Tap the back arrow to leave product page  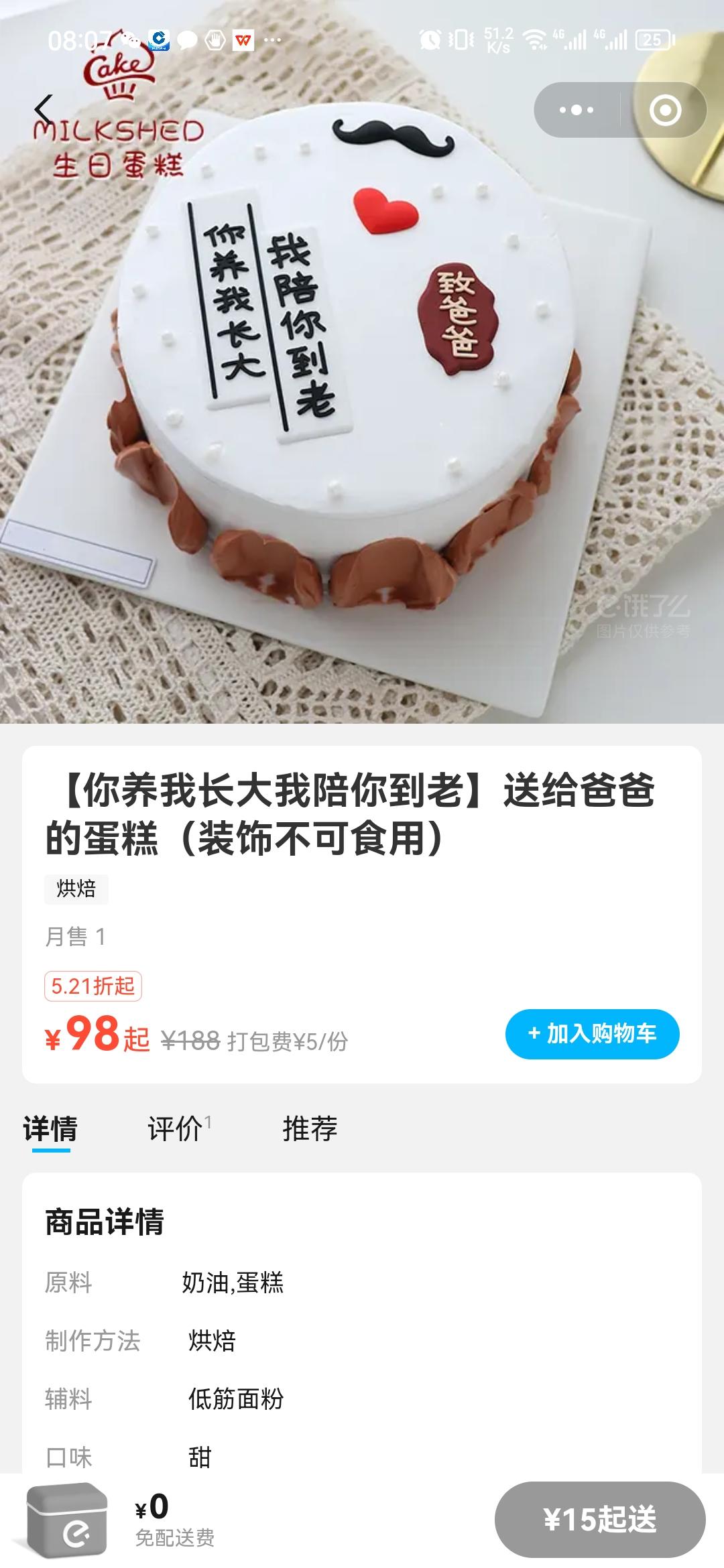42,109
